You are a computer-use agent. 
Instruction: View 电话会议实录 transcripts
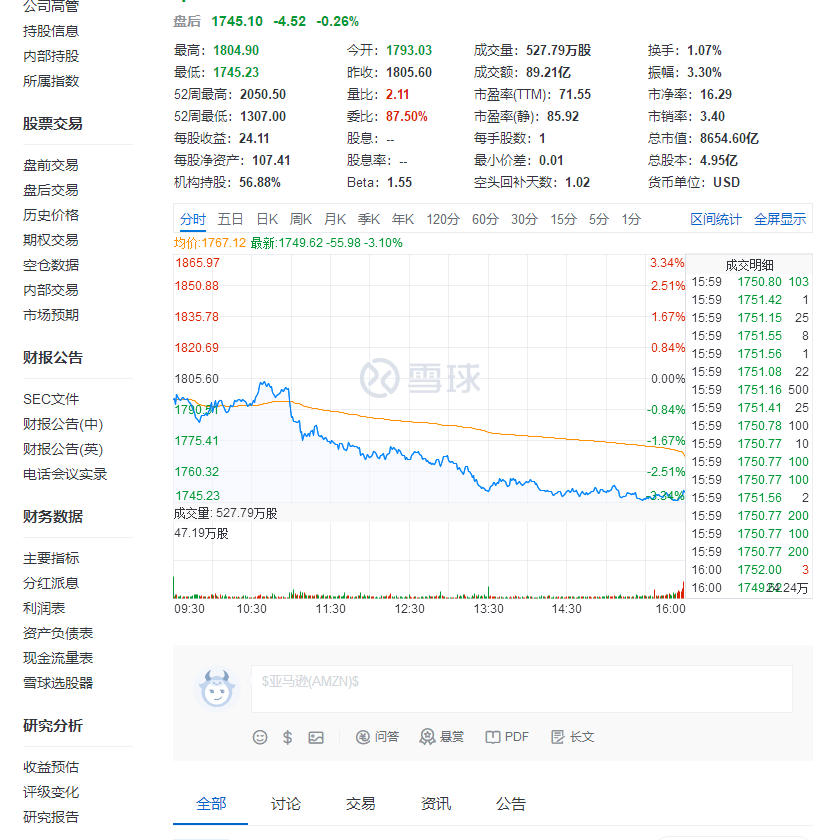click(x=65, y=474)
